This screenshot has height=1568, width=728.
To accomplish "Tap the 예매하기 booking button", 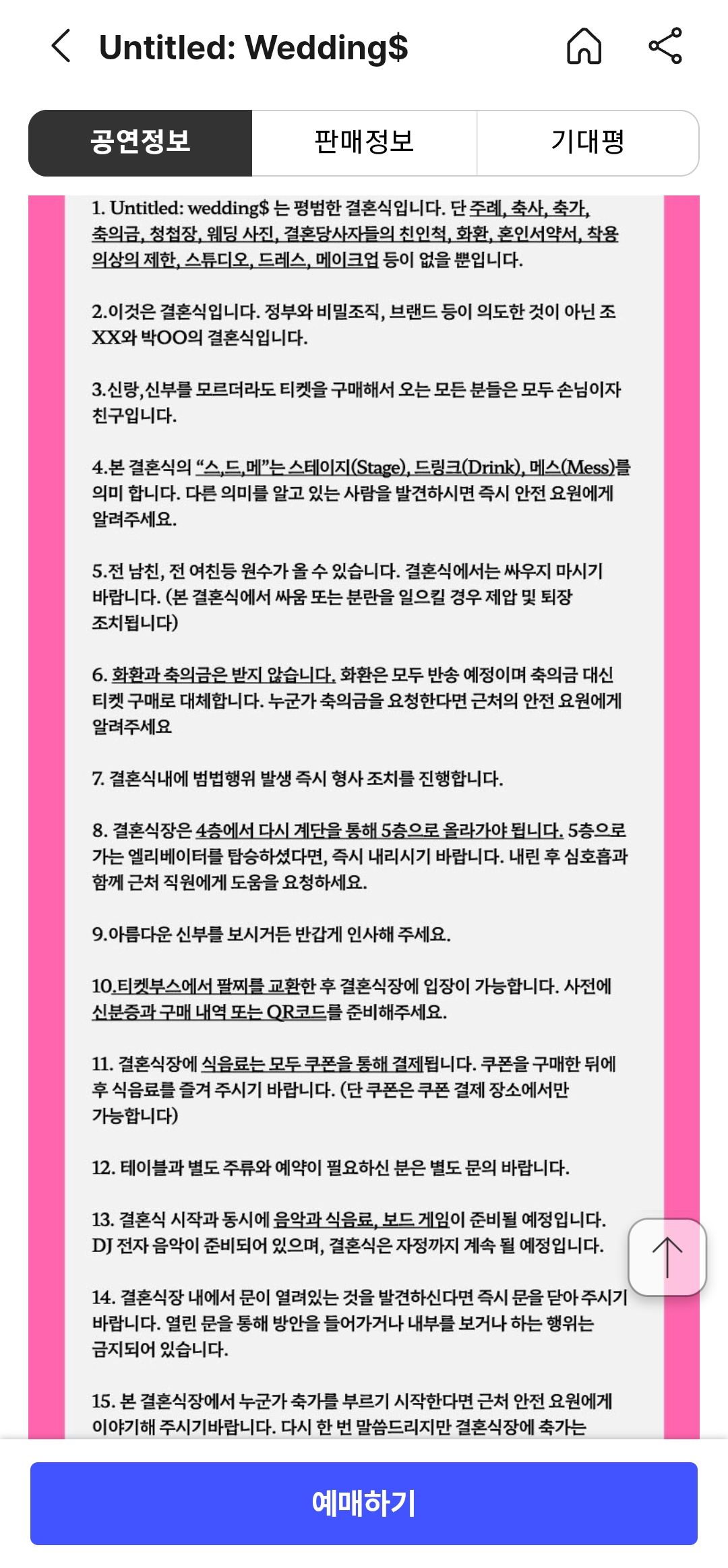I will coord(364,1503).
